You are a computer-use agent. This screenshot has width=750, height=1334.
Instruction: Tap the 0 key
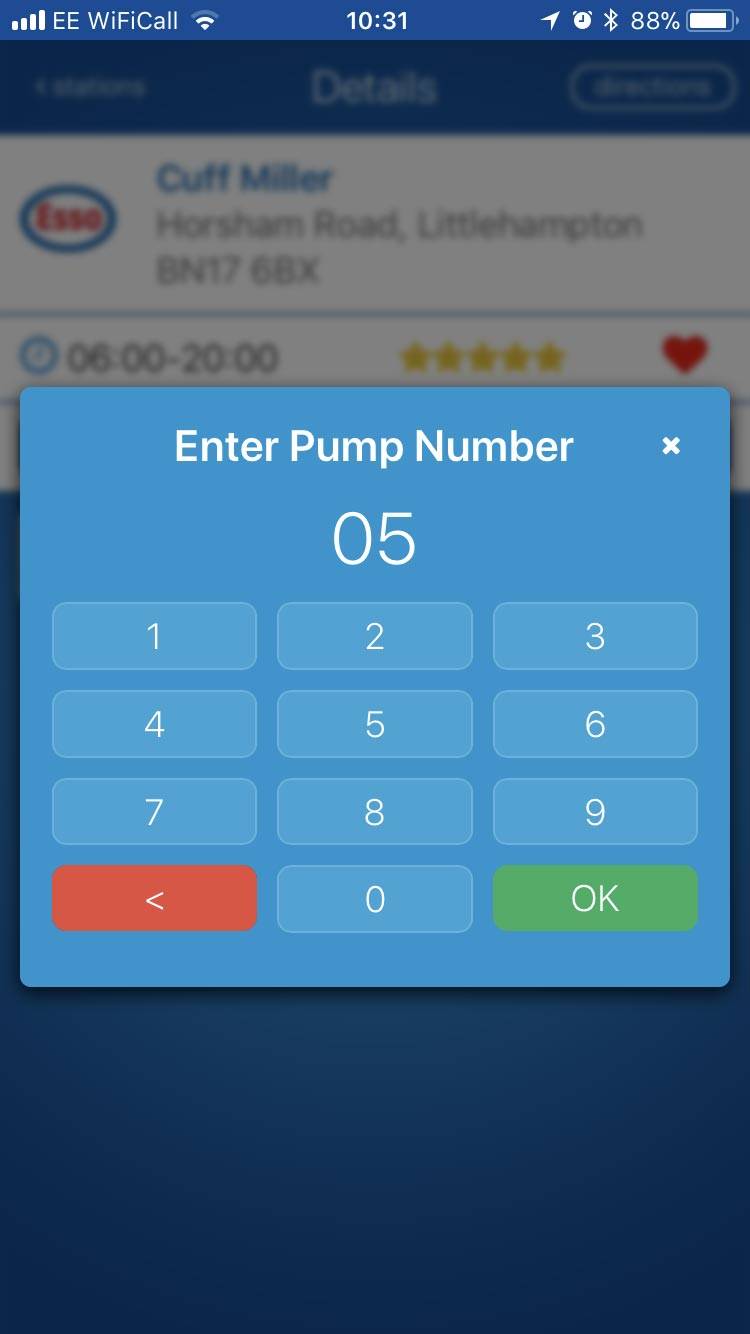374,899
